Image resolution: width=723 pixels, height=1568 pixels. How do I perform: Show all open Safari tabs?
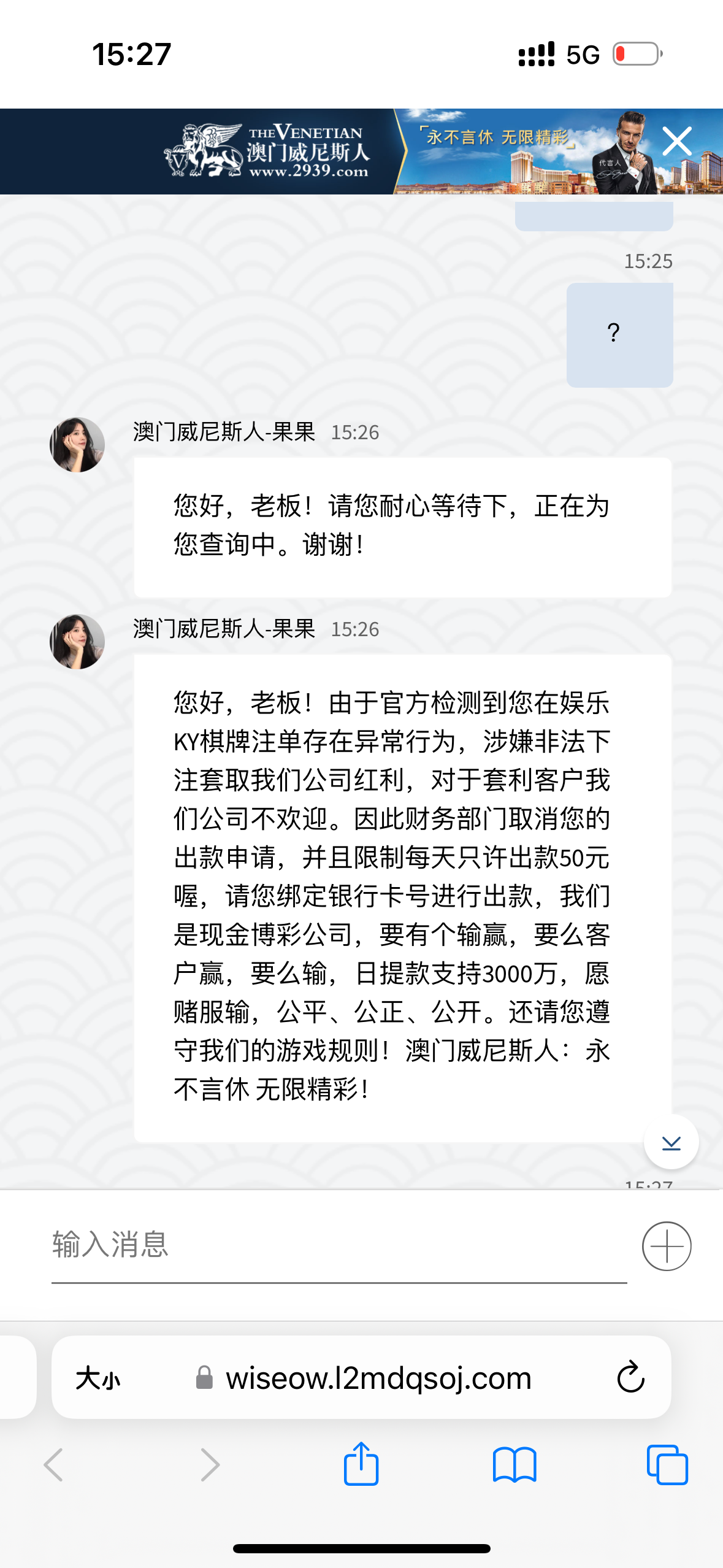tap(667, 1465)
